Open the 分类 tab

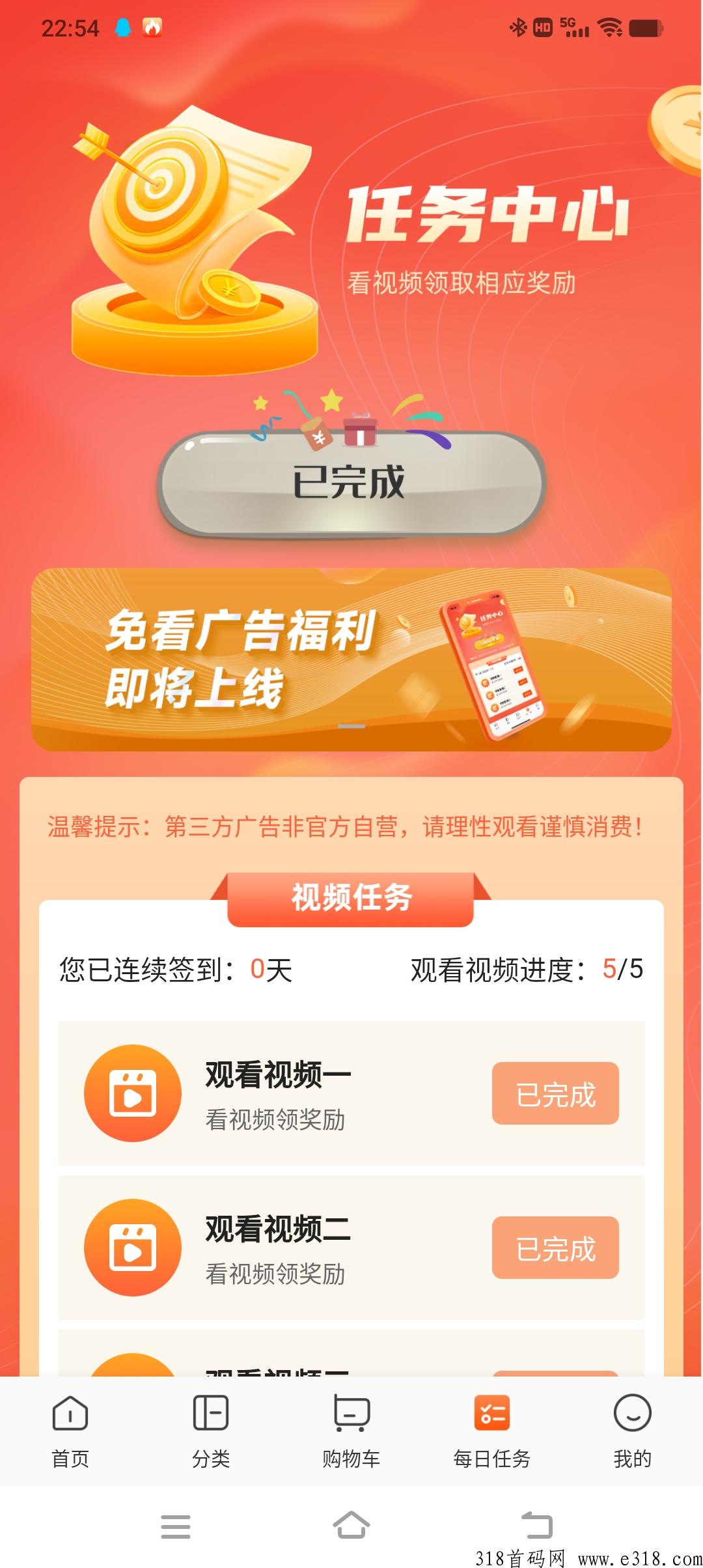click(x=211, y=1431)
